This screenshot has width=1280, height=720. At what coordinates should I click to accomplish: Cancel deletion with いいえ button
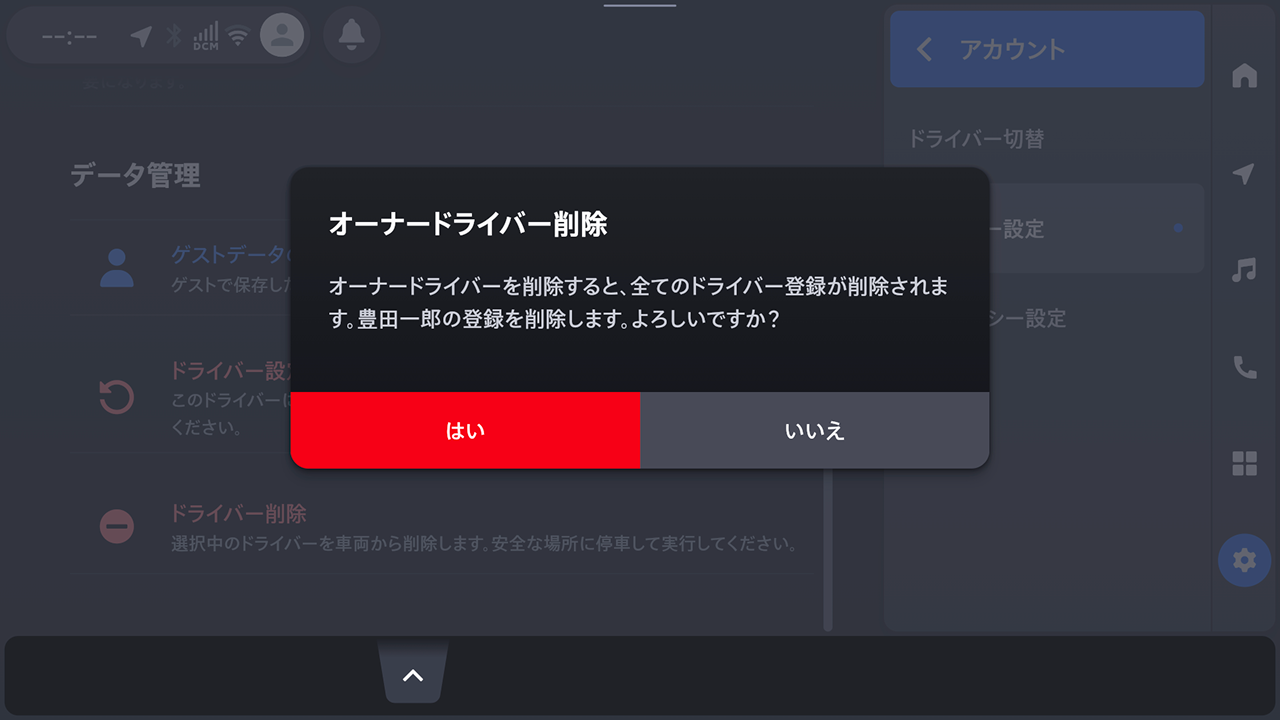pyautogui.click(x=814, y=430)
